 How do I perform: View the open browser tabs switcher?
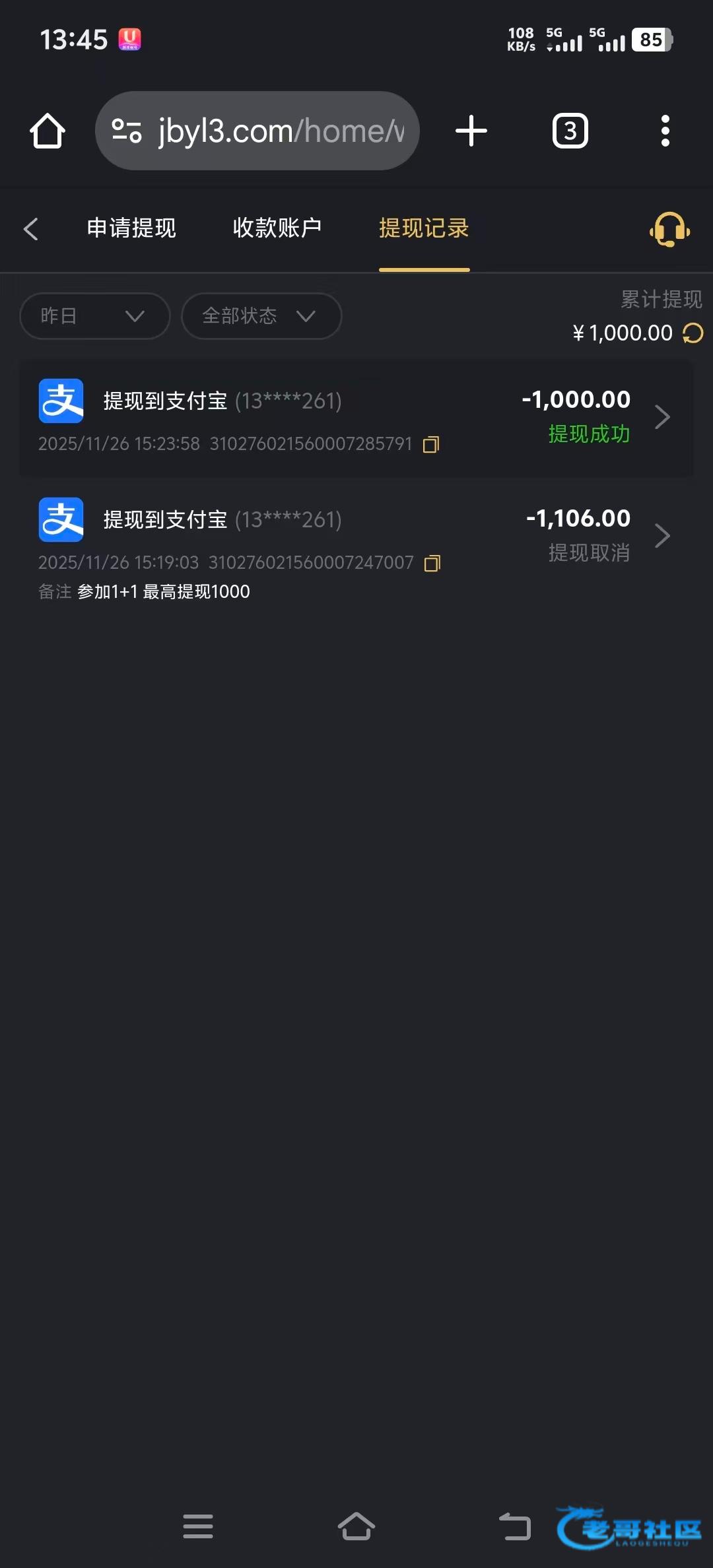click(570, 131)
